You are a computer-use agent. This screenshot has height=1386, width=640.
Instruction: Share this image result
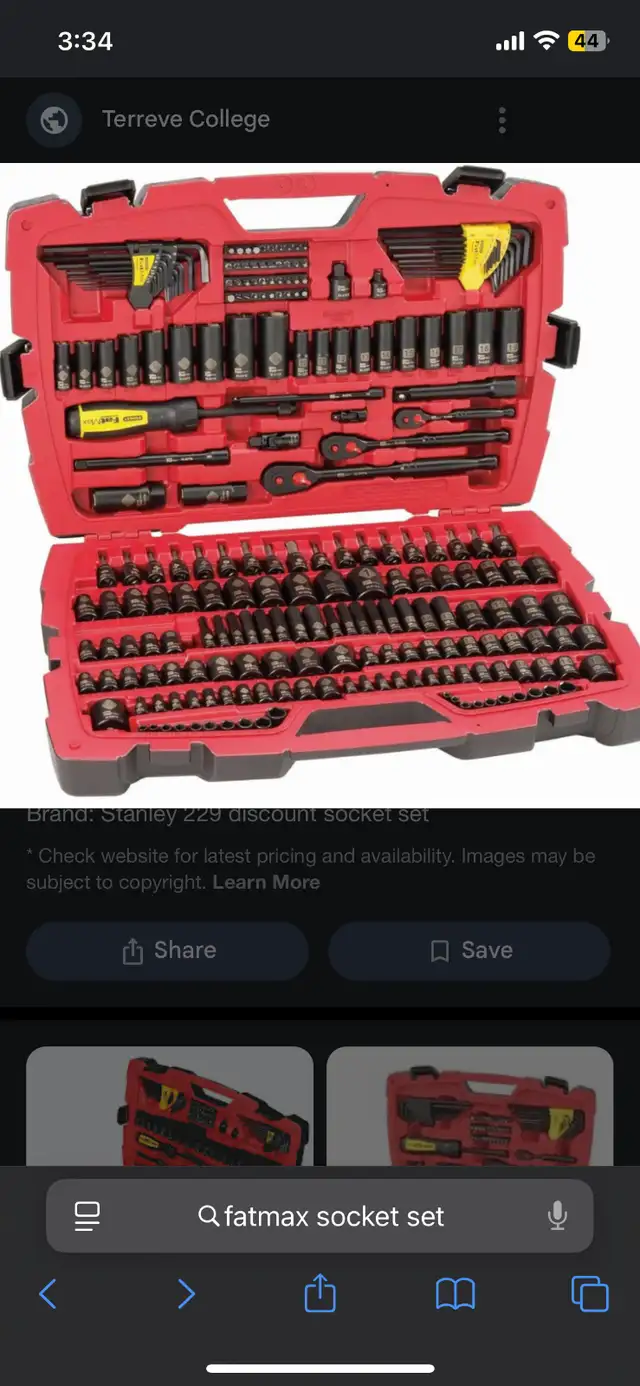[x=167, y=950]
